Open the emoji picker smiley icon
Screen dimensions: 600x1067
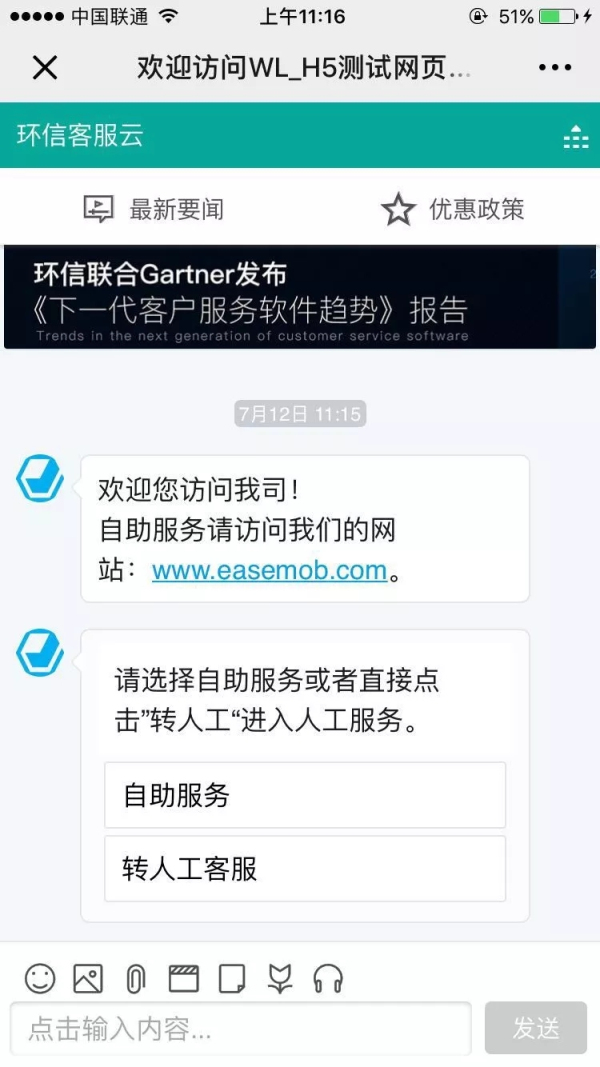point(41,977)
